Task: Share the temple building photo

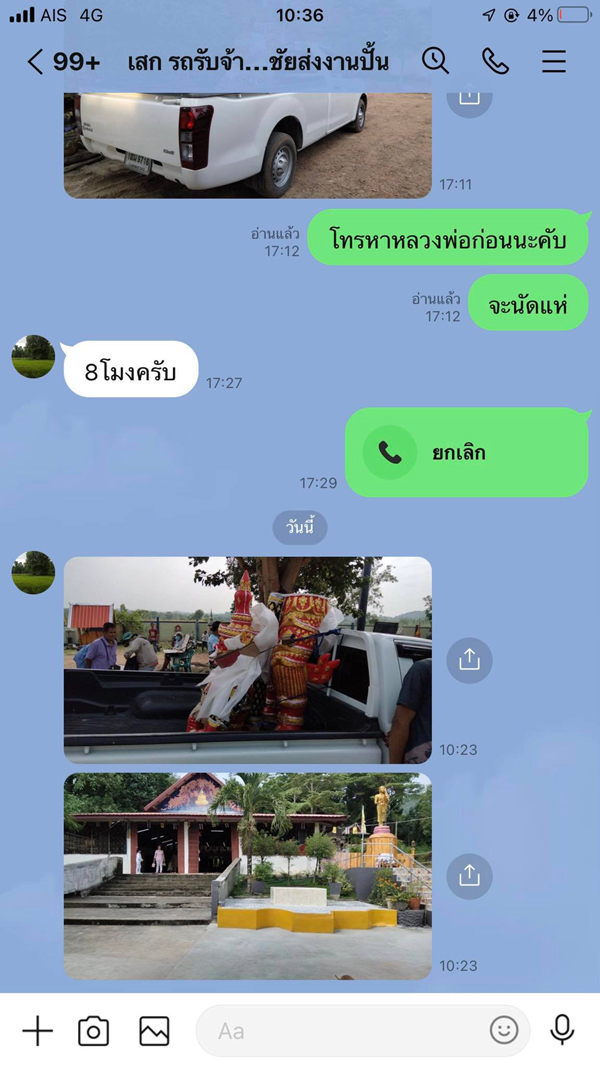Action: pos(469,875)
